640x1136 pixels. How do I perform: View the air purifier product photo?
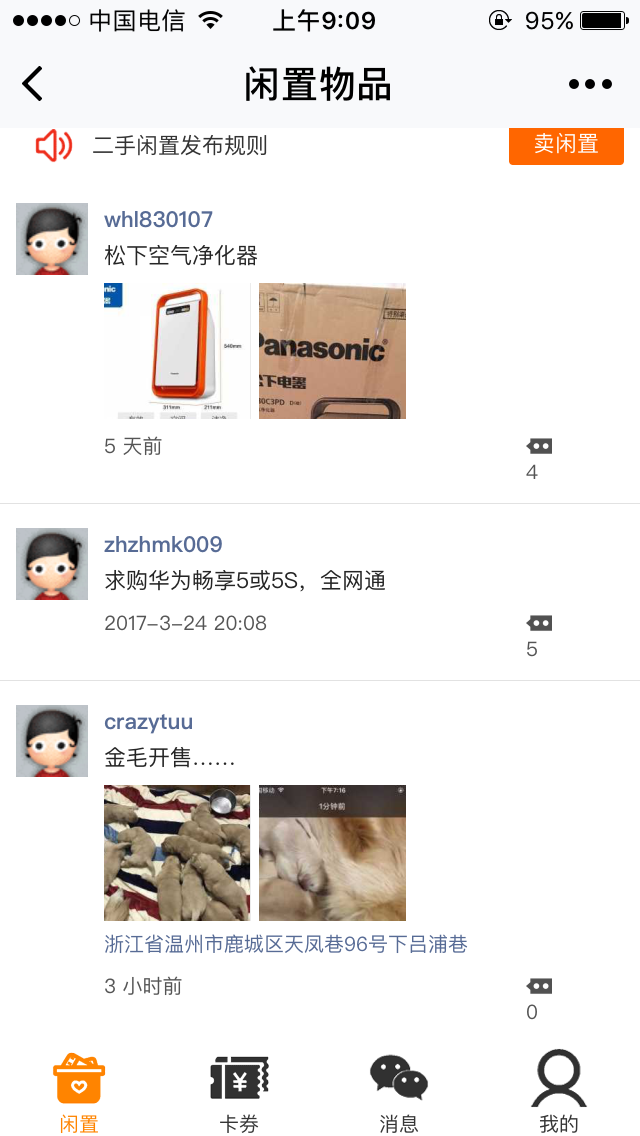(177, 351)
